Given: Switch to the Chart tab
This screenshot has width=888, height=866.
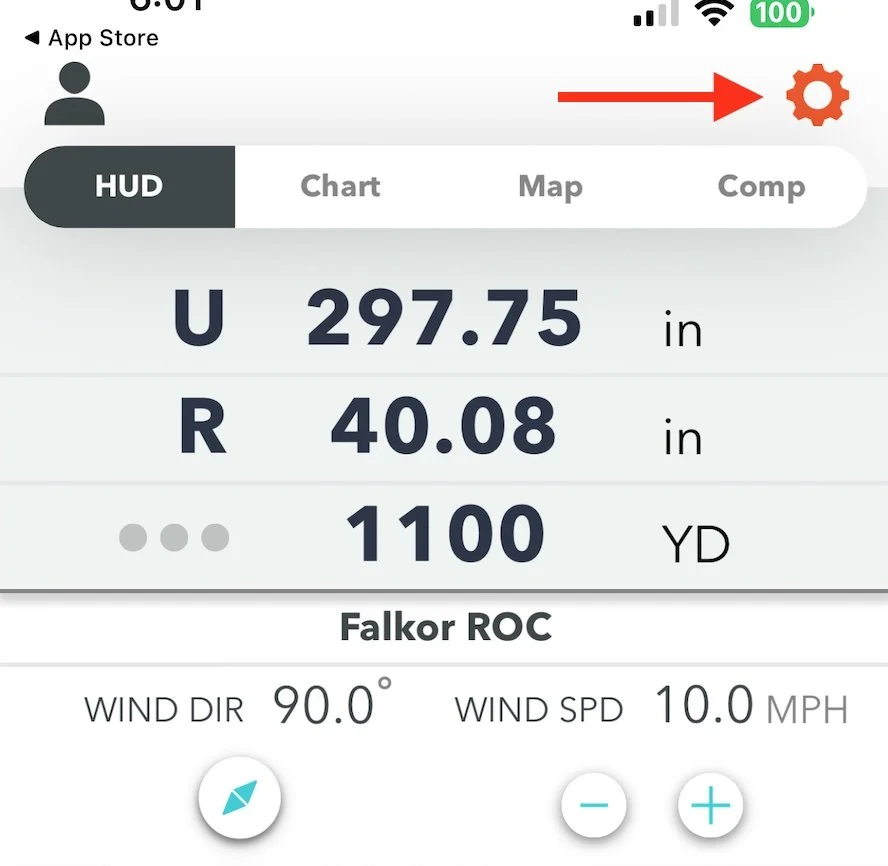Looking at the screenshot, I should (x=340, y=187).
